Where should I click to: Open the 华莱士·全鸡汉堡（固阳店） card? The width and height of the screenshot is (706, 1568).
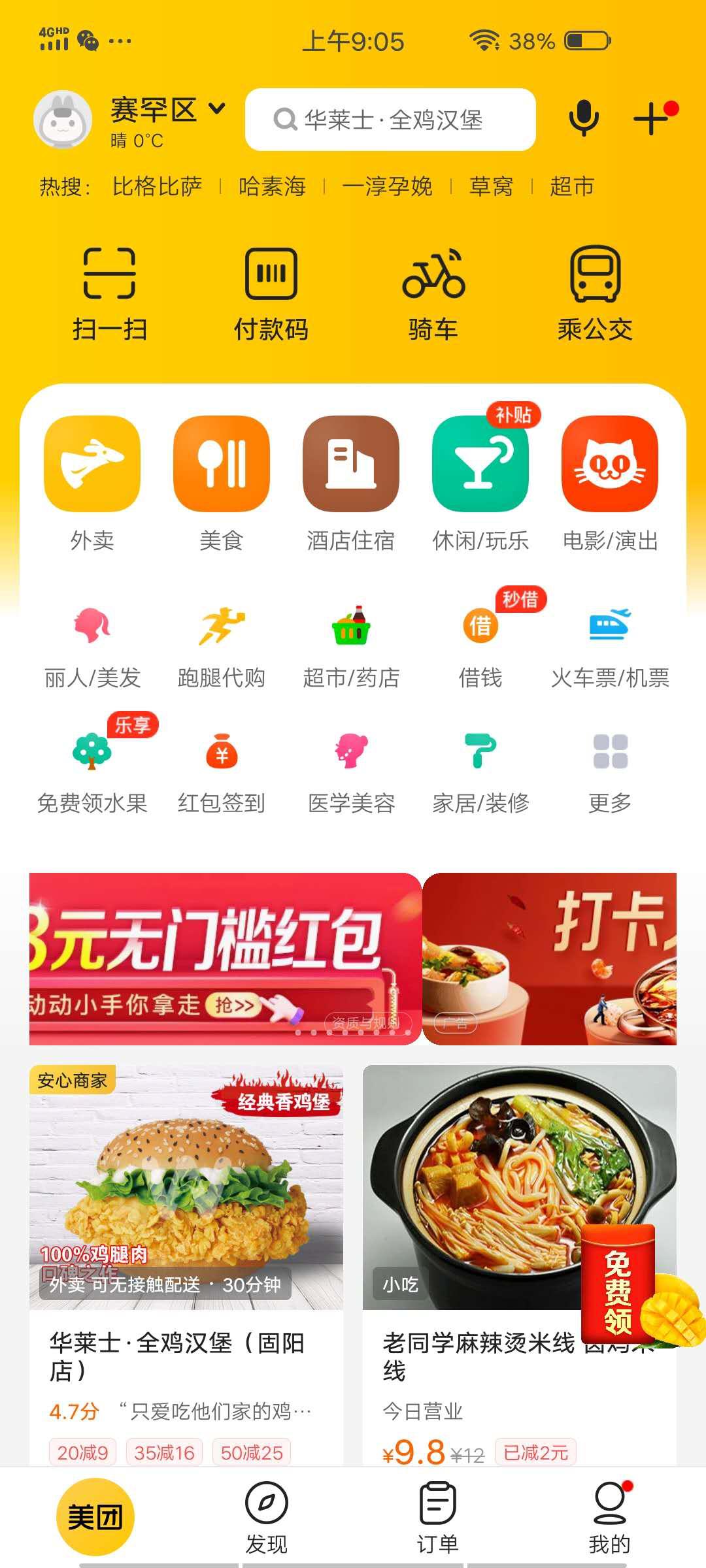[x=186, y=1261]
